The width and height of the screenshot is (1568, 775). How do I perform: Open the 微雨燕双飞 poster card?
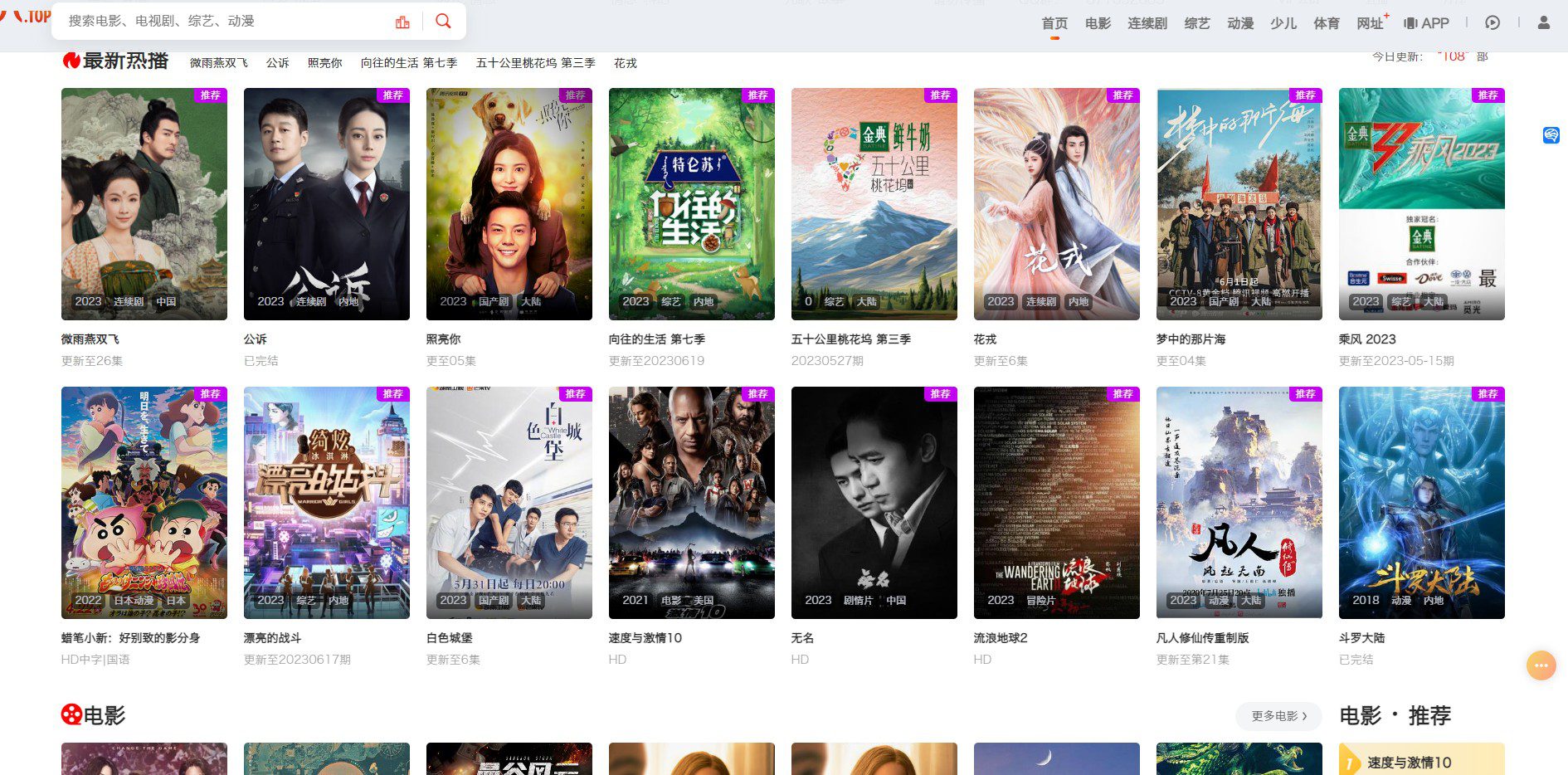coord(144,204)
